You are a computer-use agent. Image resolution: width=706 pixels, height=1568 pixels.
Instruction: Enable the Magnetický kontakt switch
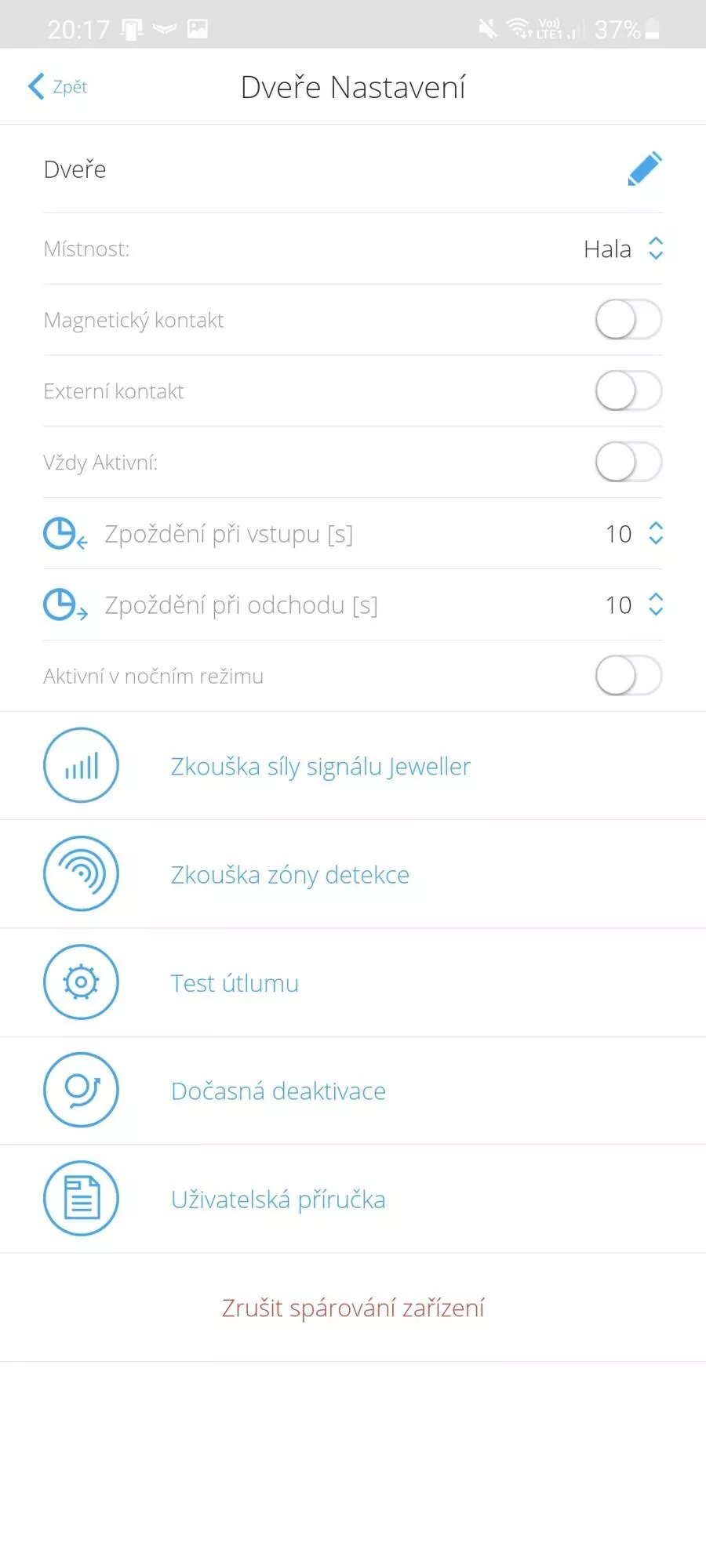coord(628,320)
